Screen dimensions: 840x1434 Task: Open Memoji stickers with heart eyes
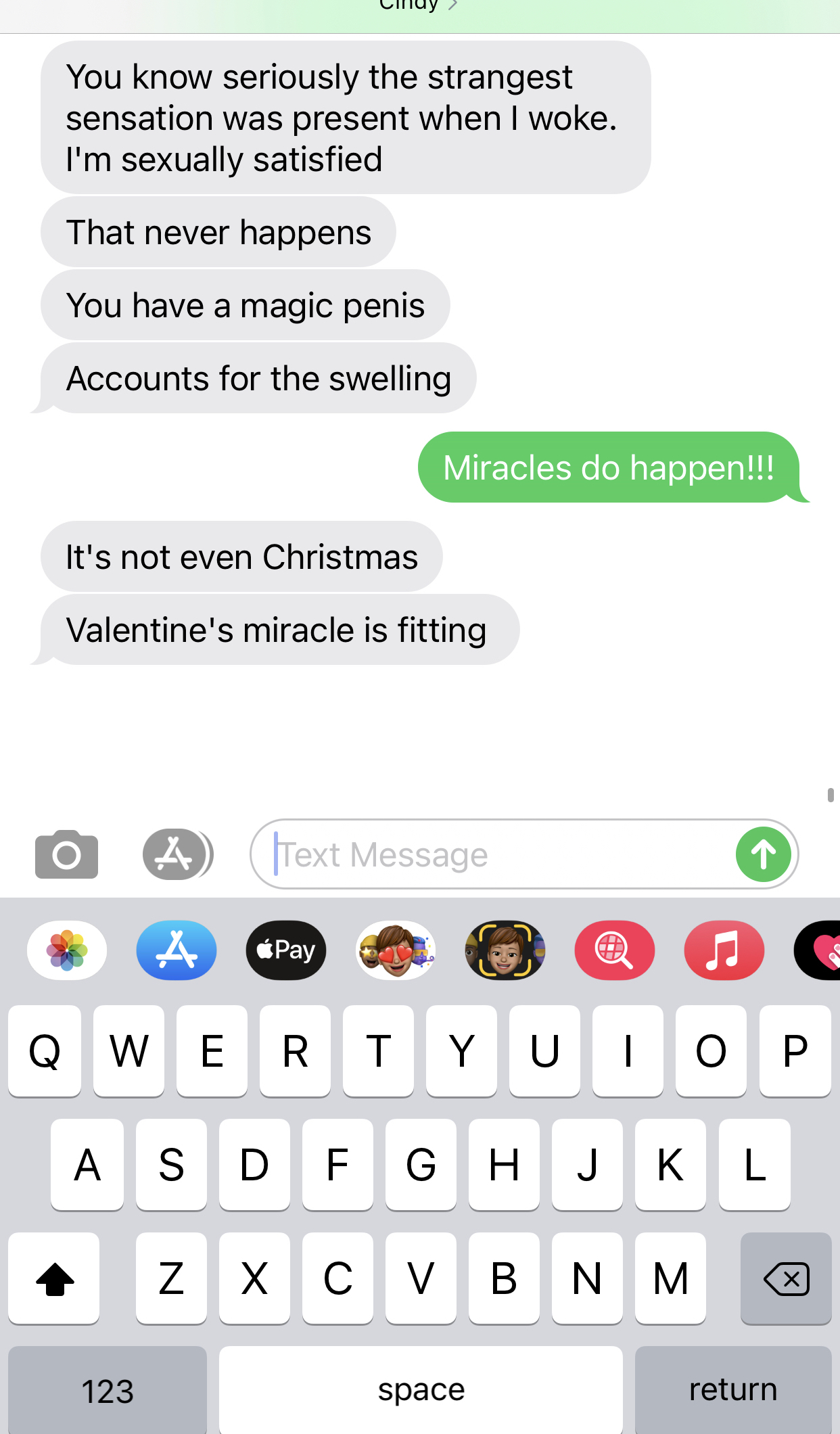(396, 950)
